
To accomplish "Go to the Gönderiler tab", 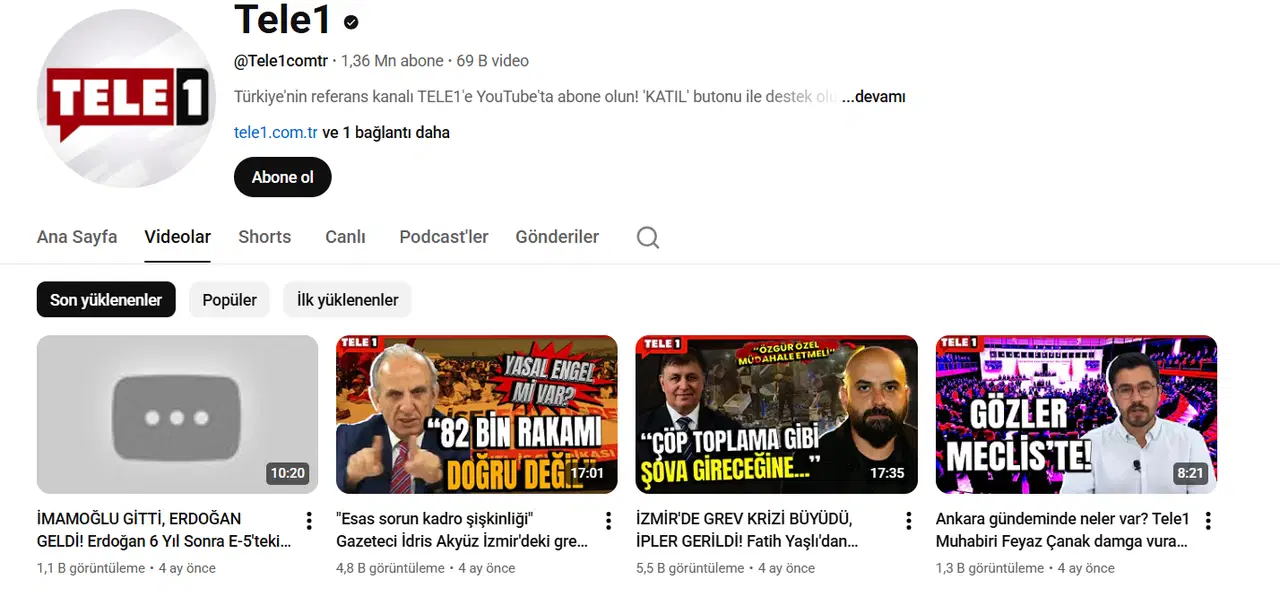I will coord(557,237).
